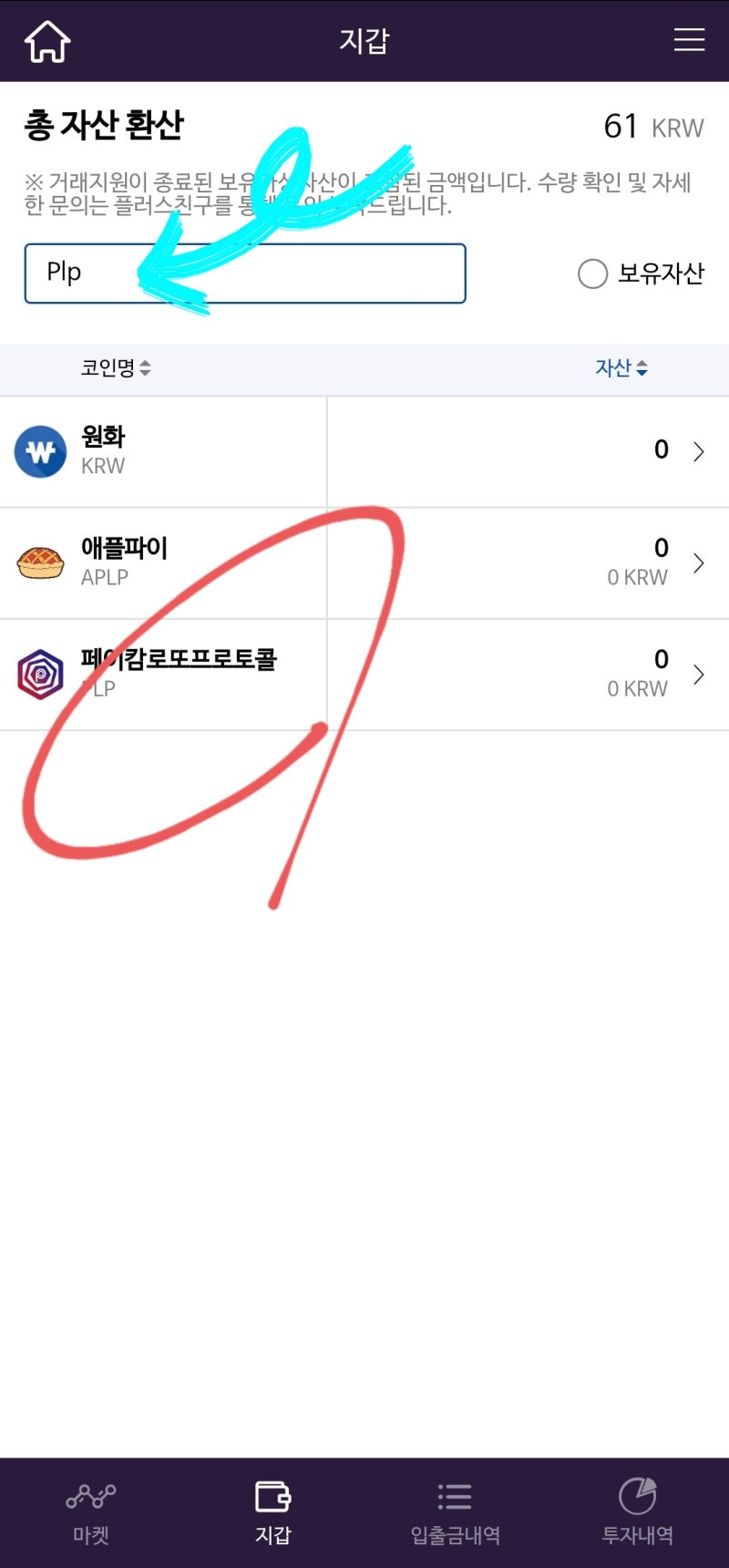This screenshot has height=1568, width=729.
Task: Select the 원화 KRW wallet coin icon
Action: pyautogui.click(x=40, y=450)
